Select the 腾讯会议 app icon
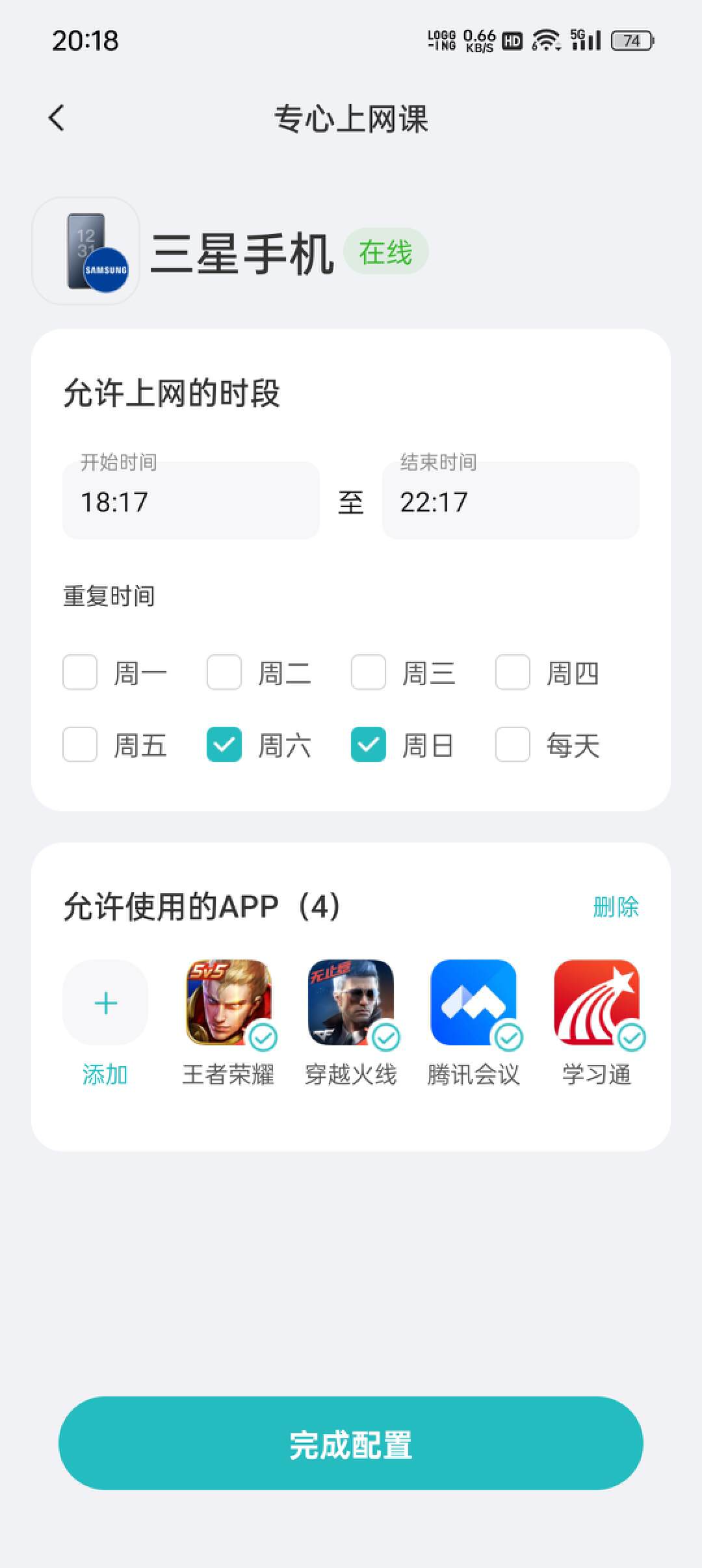The image size is (702, 1568). 474,1003
